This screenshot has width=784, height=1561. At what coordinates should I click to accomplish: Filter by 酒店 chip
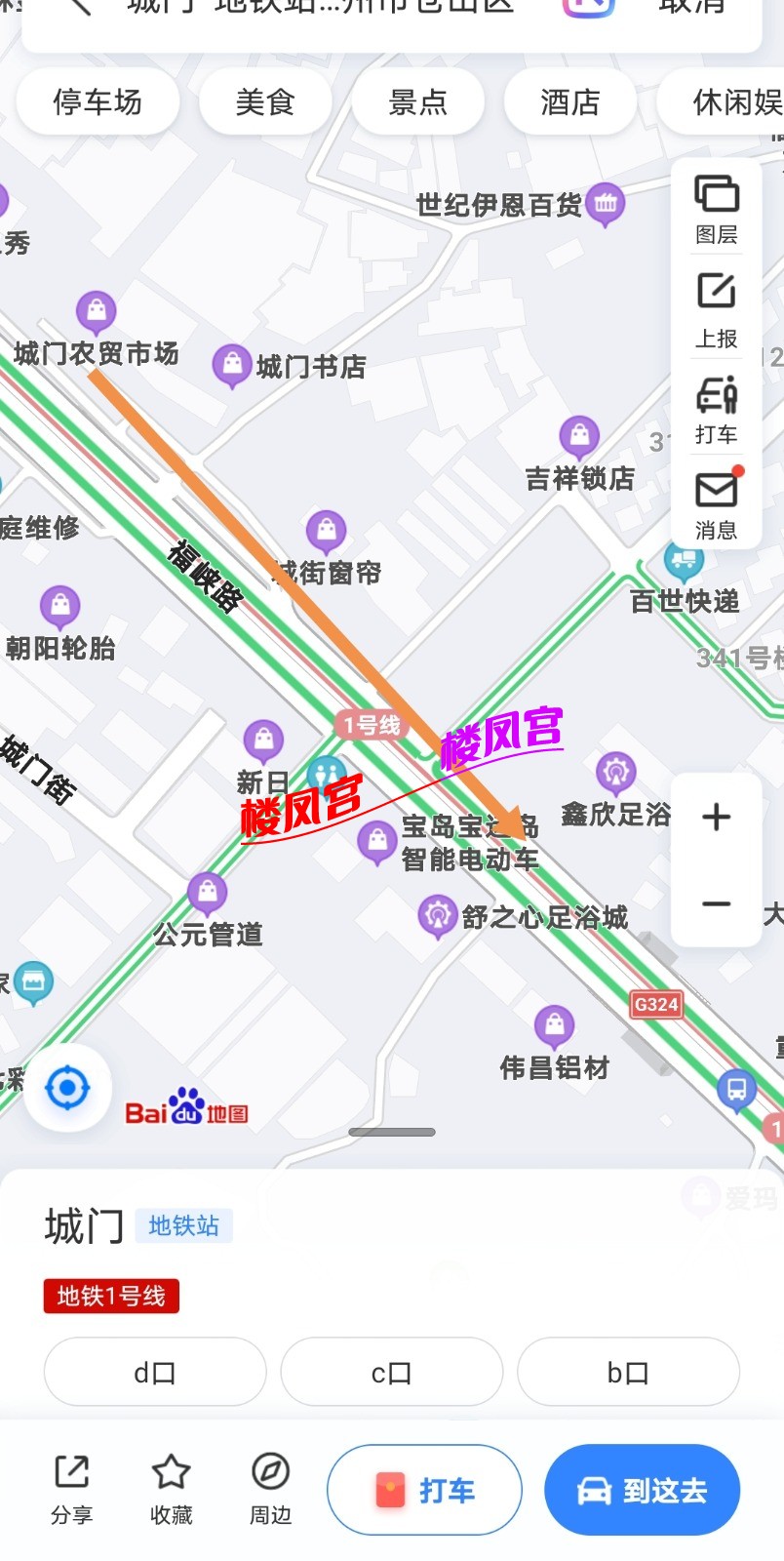coord(569,101)
